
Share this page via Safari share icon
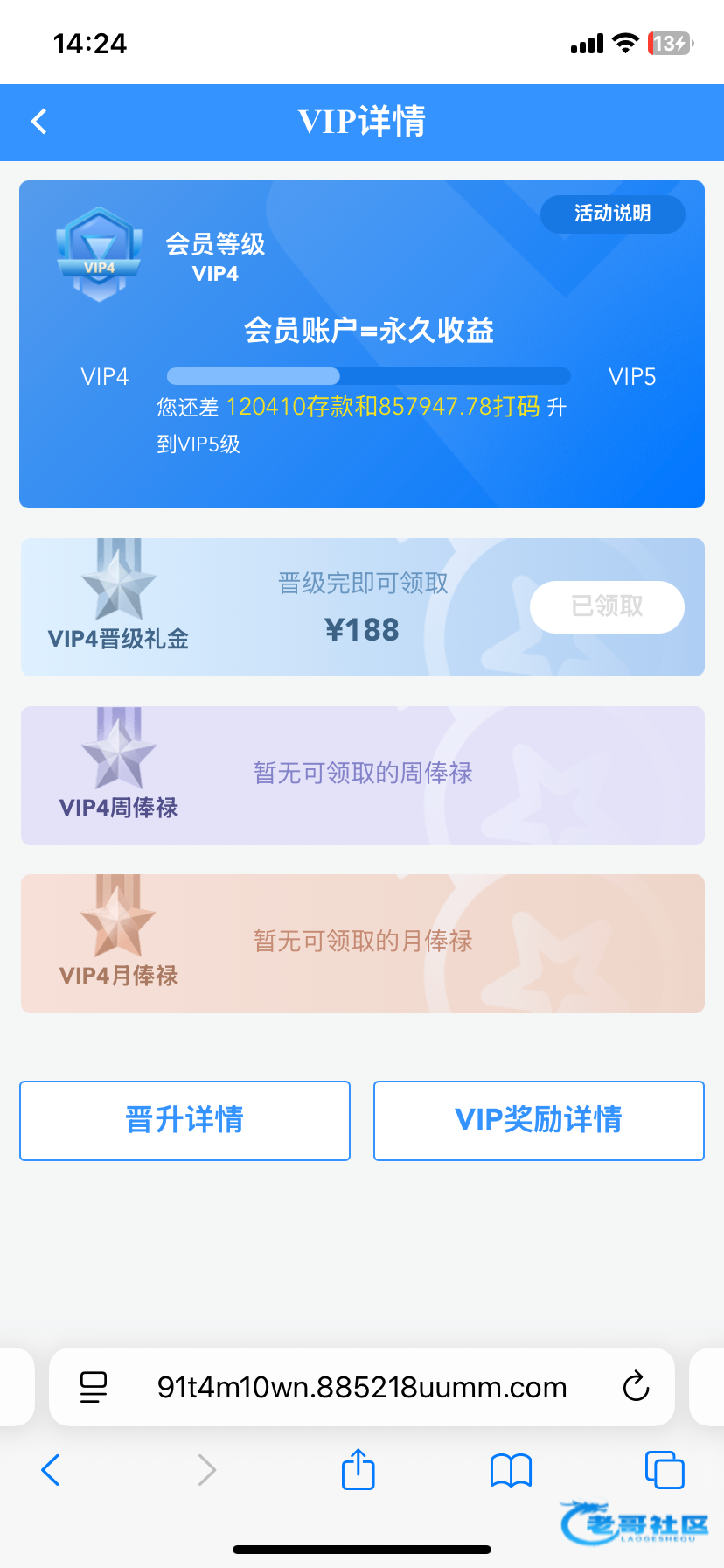tap(358, 1469)
